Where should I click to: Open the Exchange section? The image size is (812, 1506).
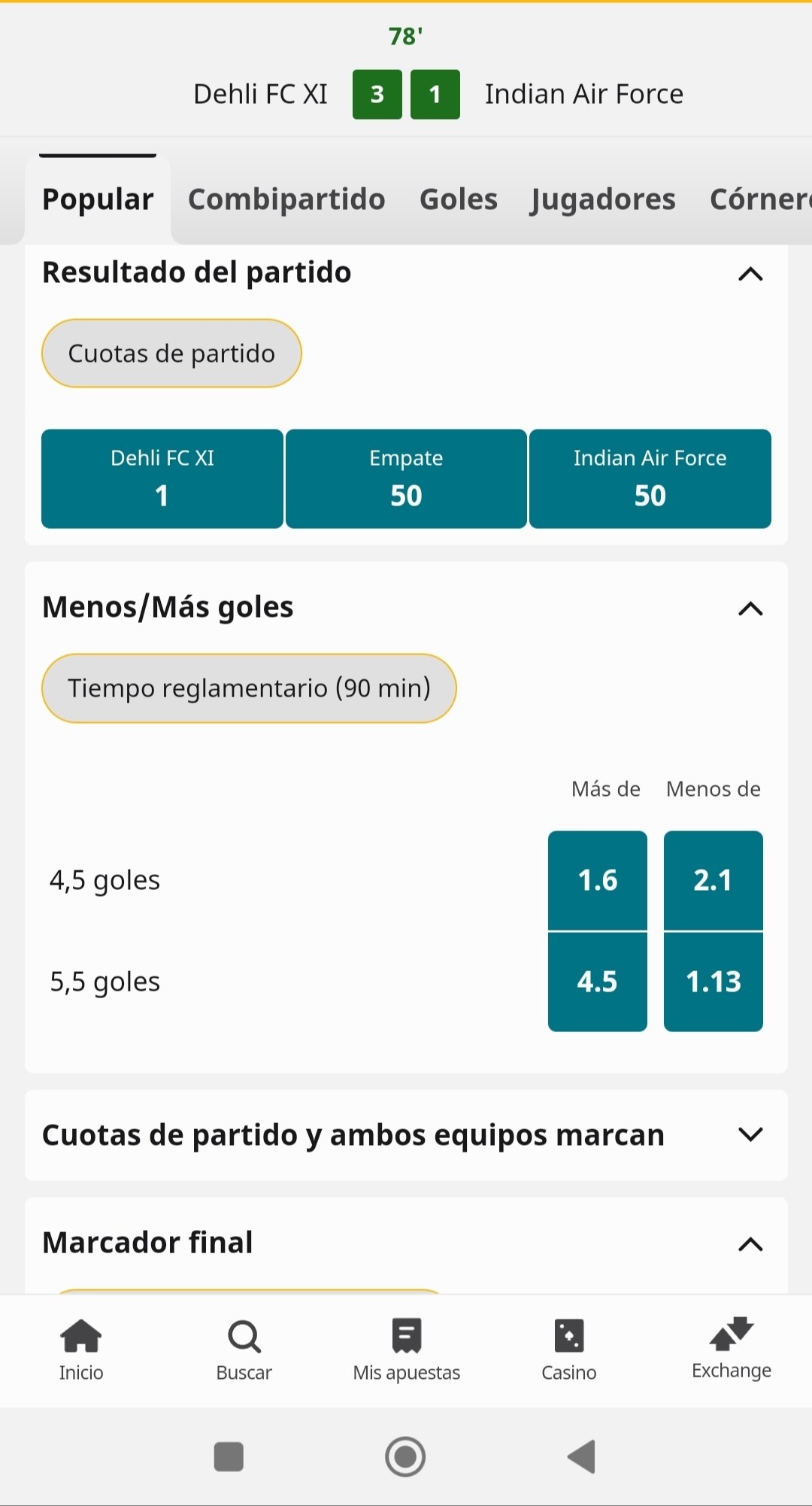[x=732, y=1350]
